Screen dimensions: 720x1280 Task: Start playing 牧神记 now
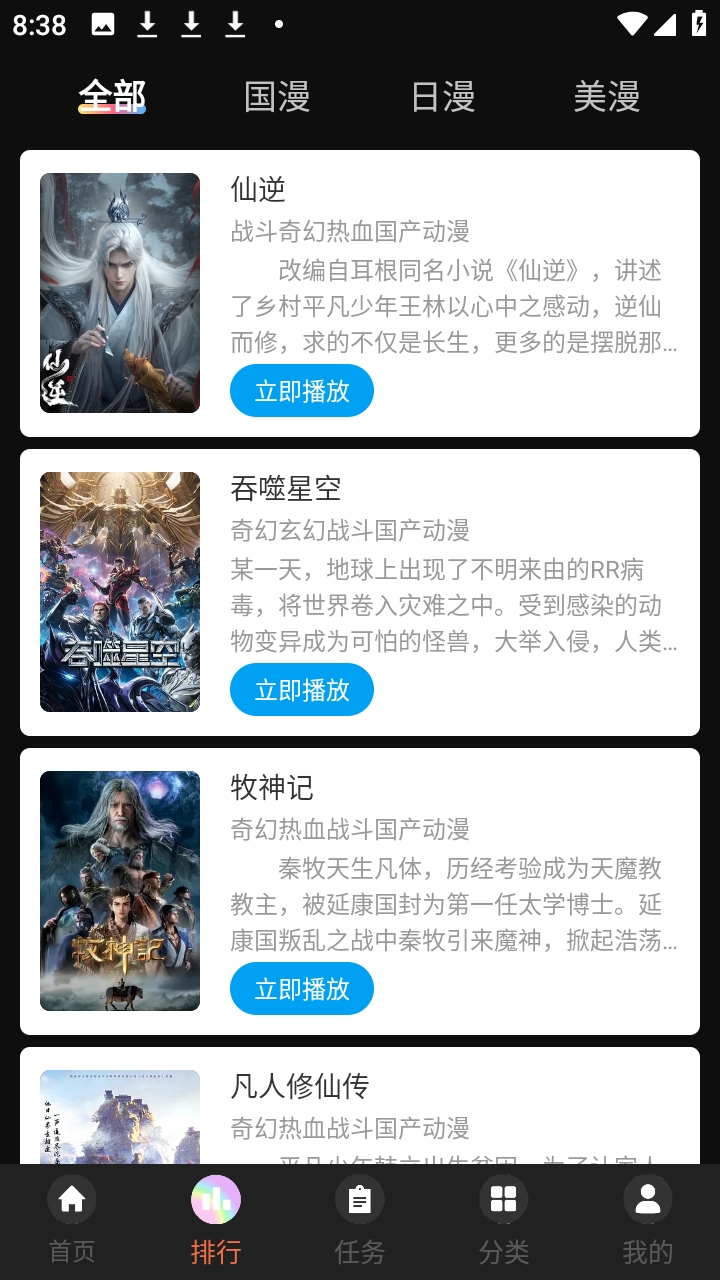tap(302, 989)
